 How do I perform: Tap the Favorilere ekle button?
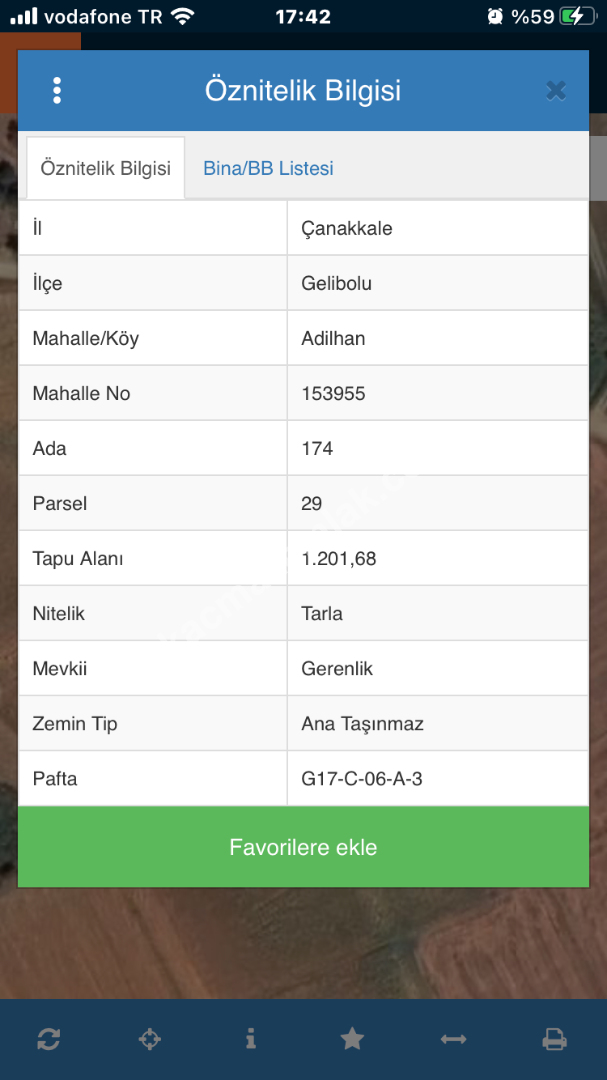[x=303, y=847]
